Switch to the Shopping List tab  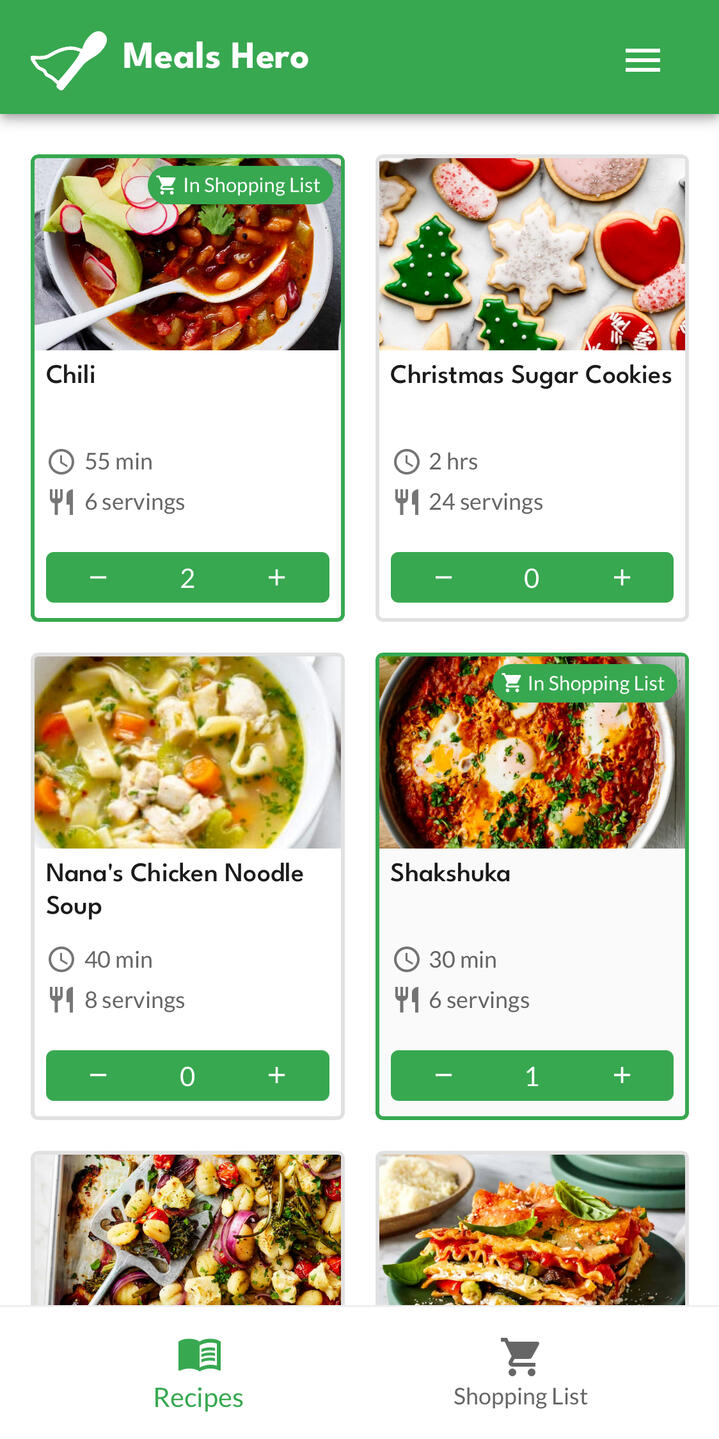(x=520, y=1374)
